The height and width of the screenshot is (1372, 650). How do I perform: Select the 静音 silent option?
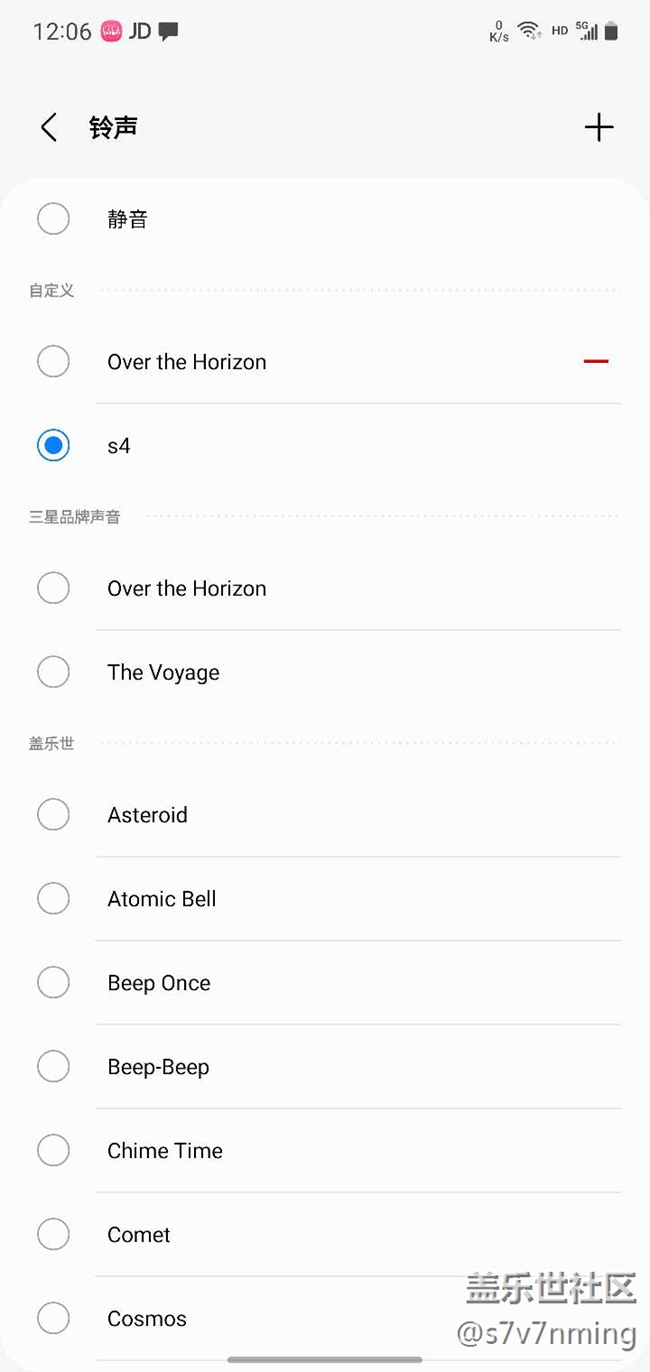325,219
